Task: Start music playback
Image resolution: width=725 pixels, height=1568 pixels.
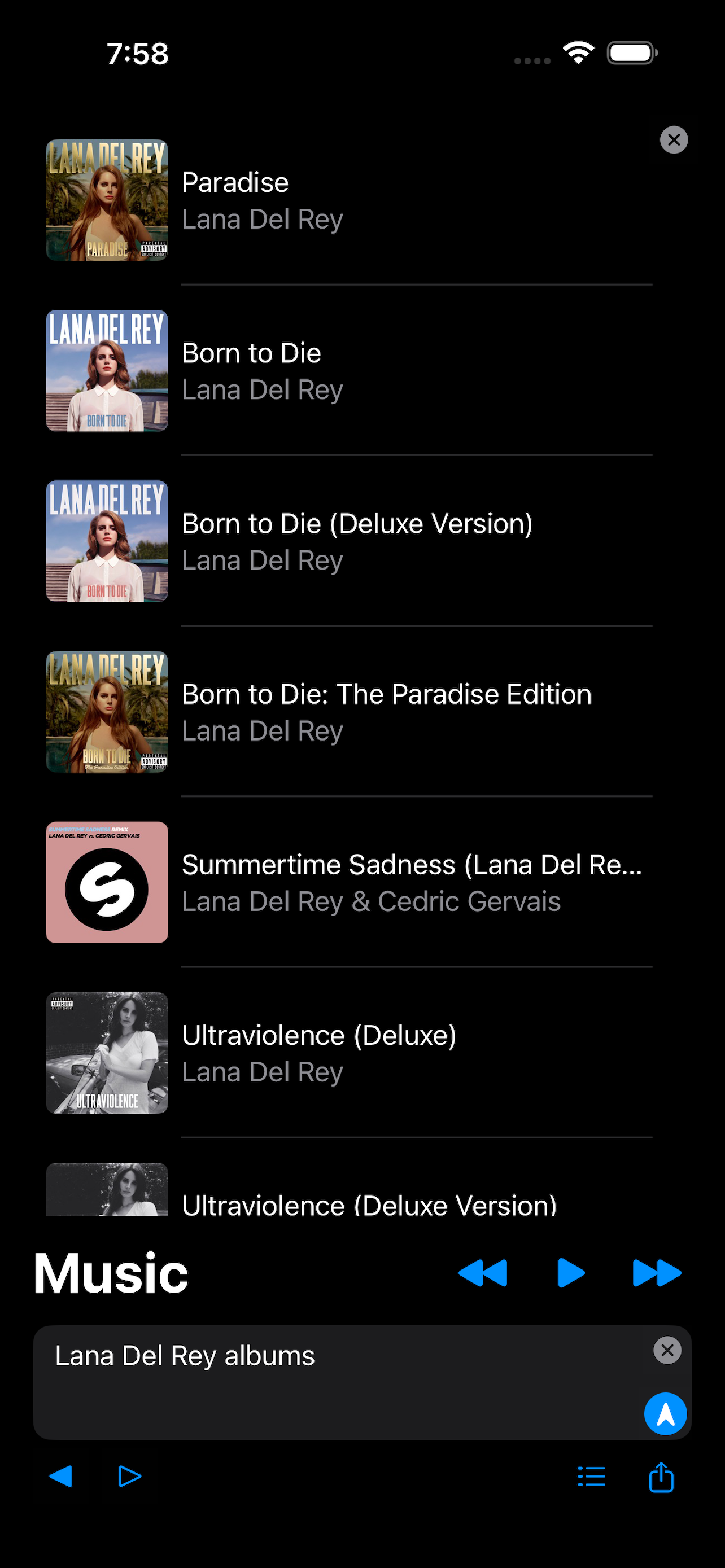Action: coord(570,1273)
